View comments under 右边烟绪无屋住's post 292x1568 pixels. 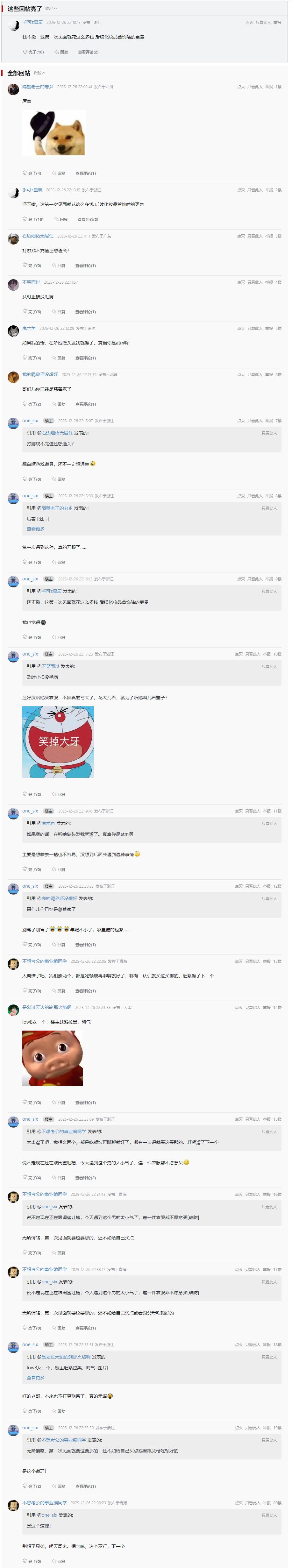[x=85, y=266]
